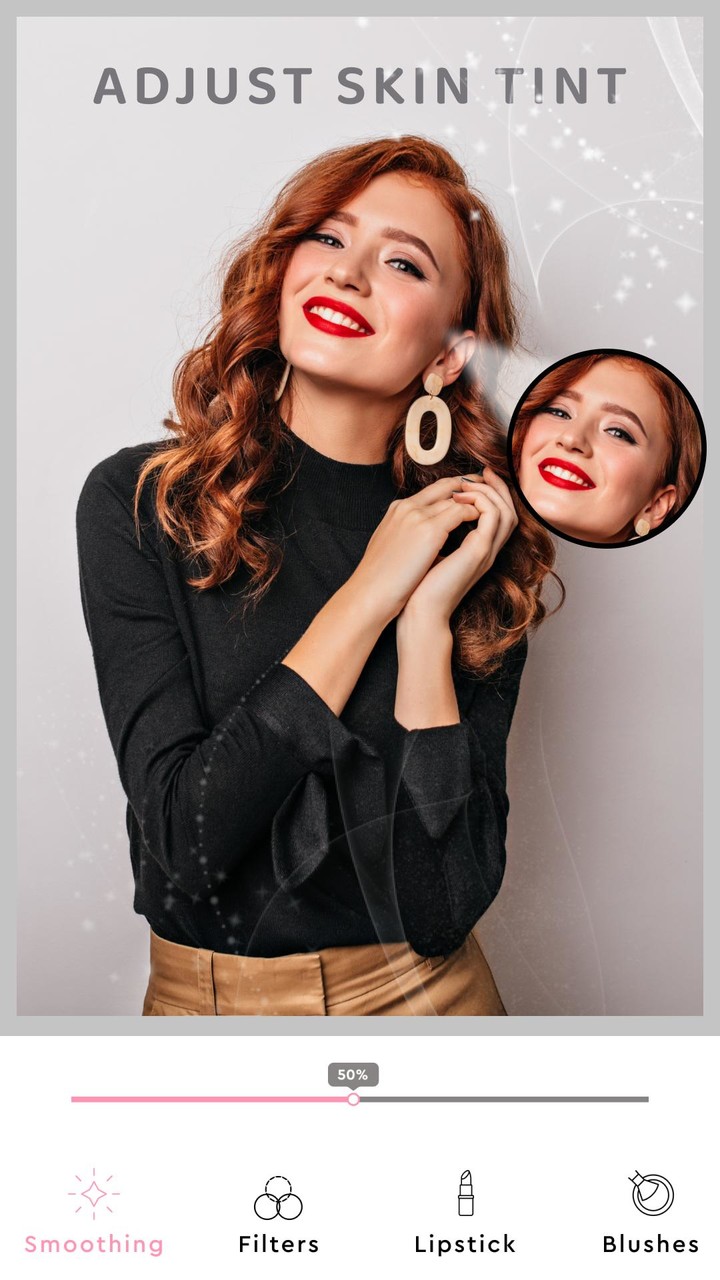This screenshot has width=720, height=1280.
Task: Click the Smoothing label in pink text
Action: (x=92, y=1245)
